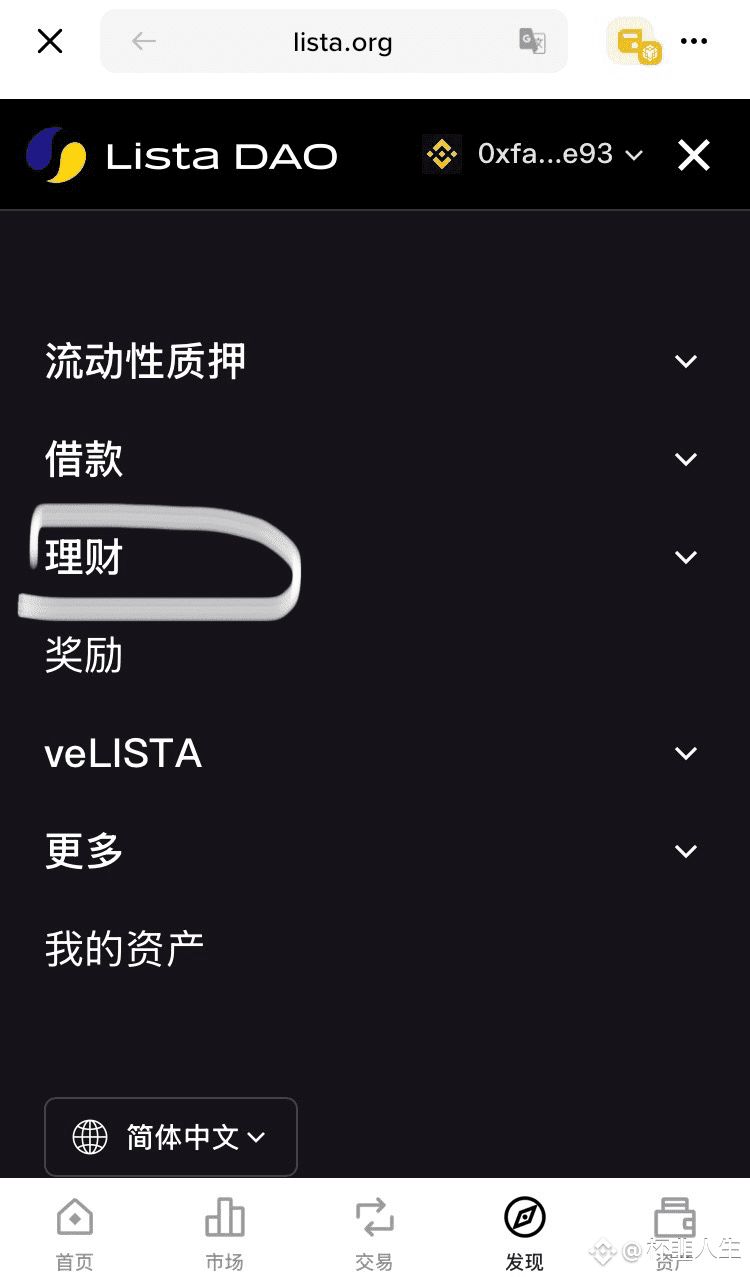Open the Binance wallet icon in the header
The height and width of the screenshot is (1277, 750).
441,154
